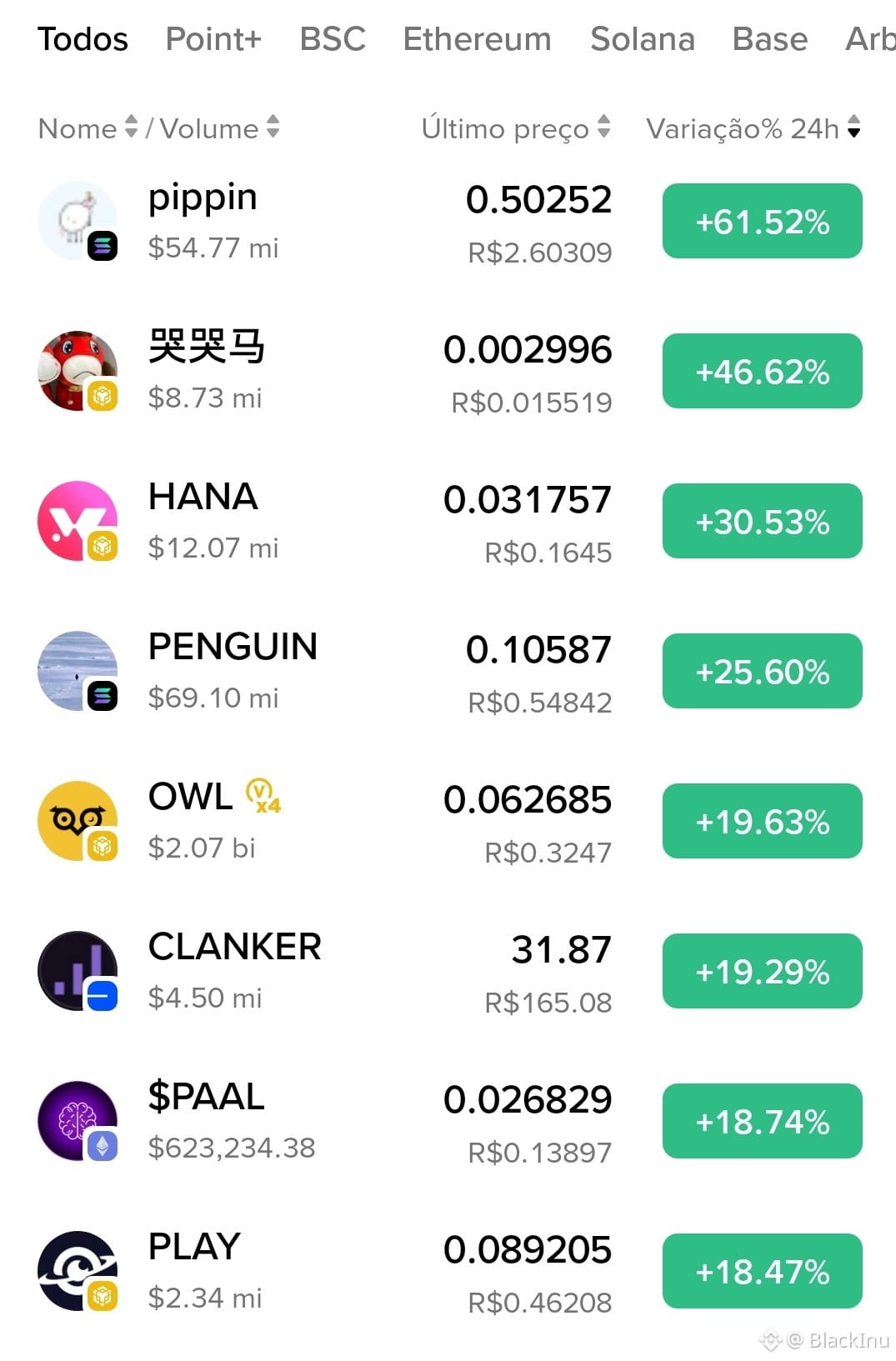Show BSC network tokens
This screenshot has width=896, height=1361.
pyautogui.click(x=333, y=39)
